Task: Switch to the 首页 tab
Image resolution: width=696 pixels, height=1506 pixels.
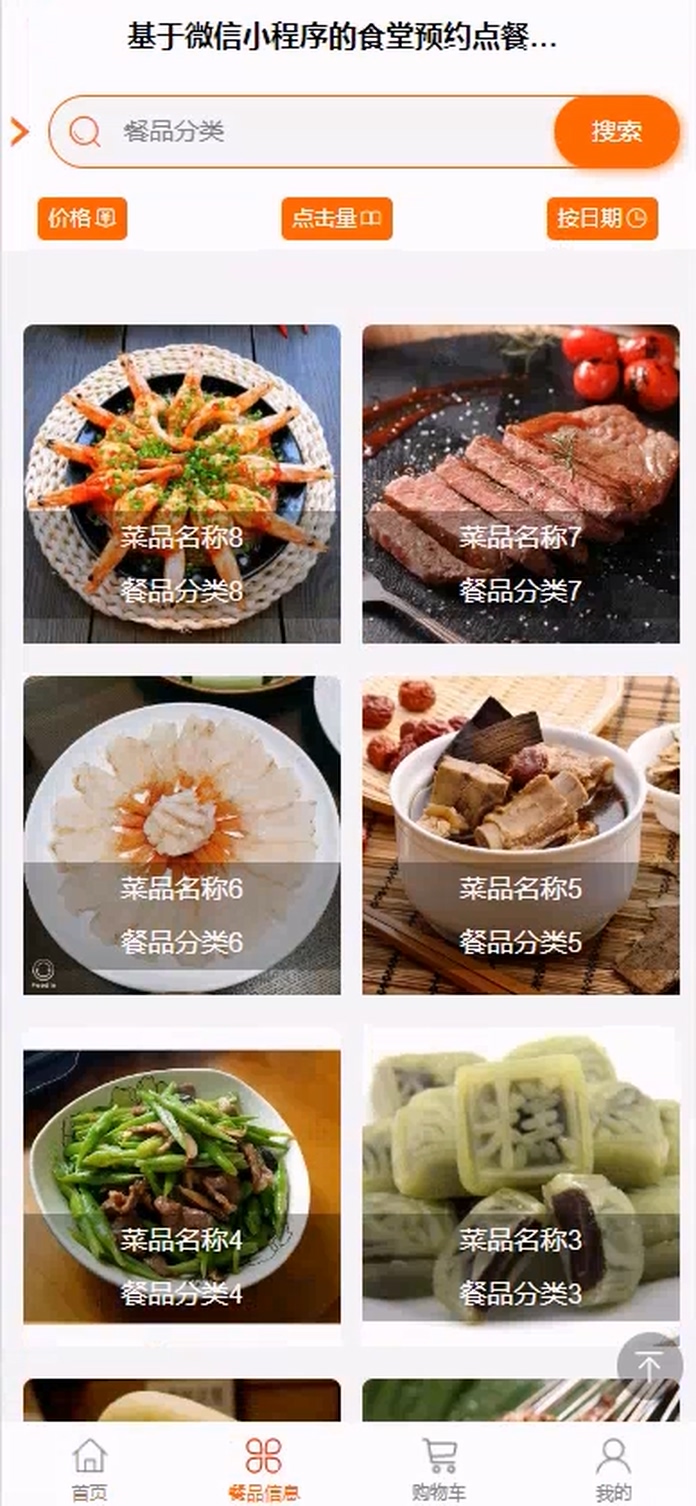Action: pos(89,1468)
